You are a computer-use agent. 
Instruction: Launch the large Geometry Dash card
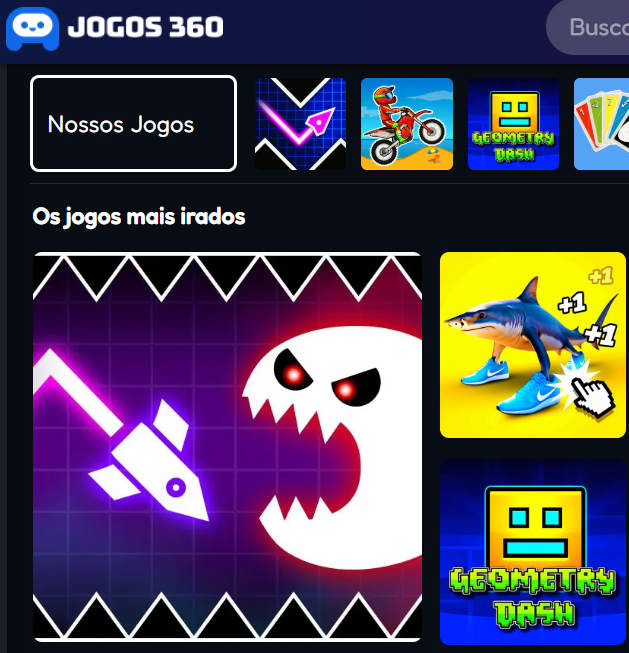tap(533, 552)
